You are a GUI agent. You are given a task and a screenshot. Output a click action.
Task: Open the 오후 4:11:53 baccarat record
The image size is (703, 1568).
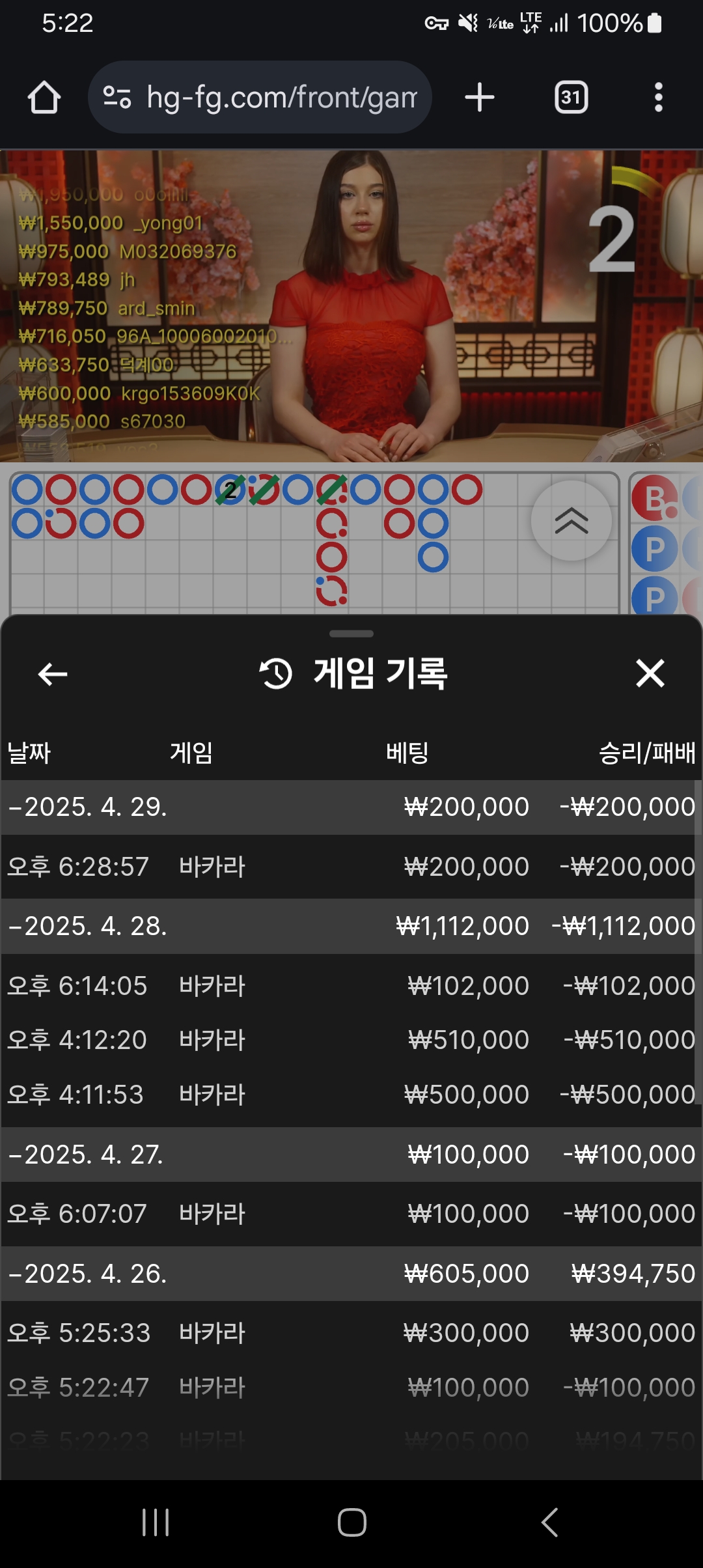pyautogui.click(x=351, y=1095)
